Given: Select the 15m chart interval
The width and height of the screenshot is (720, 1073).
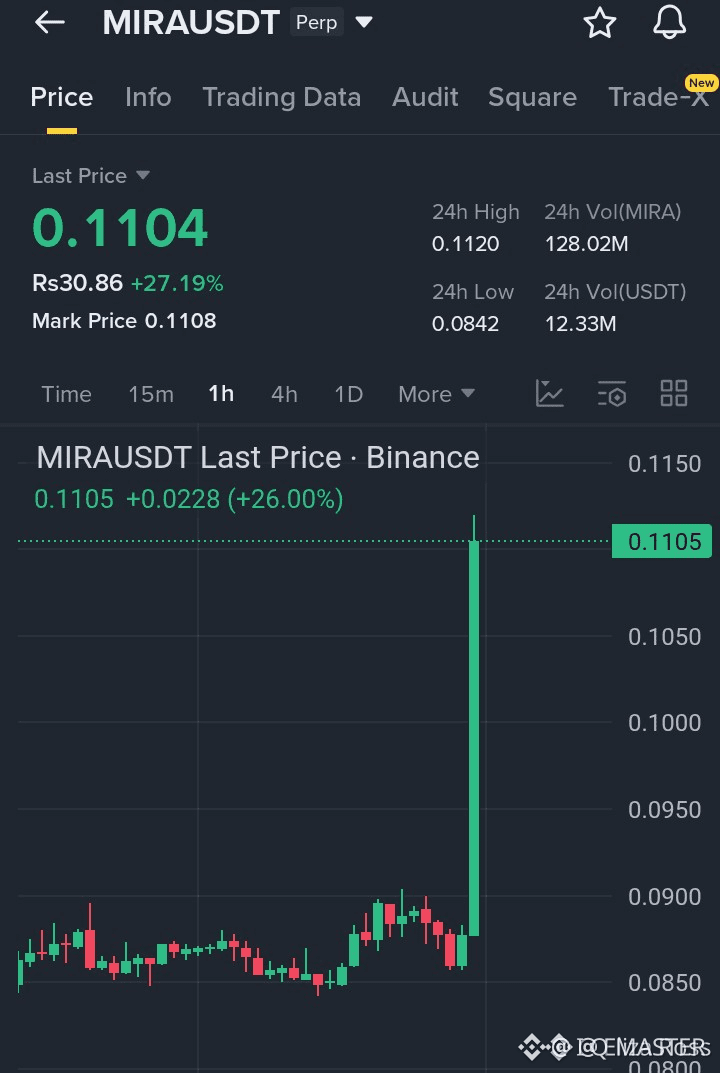Looking at the screenshot, I should 151,394.
